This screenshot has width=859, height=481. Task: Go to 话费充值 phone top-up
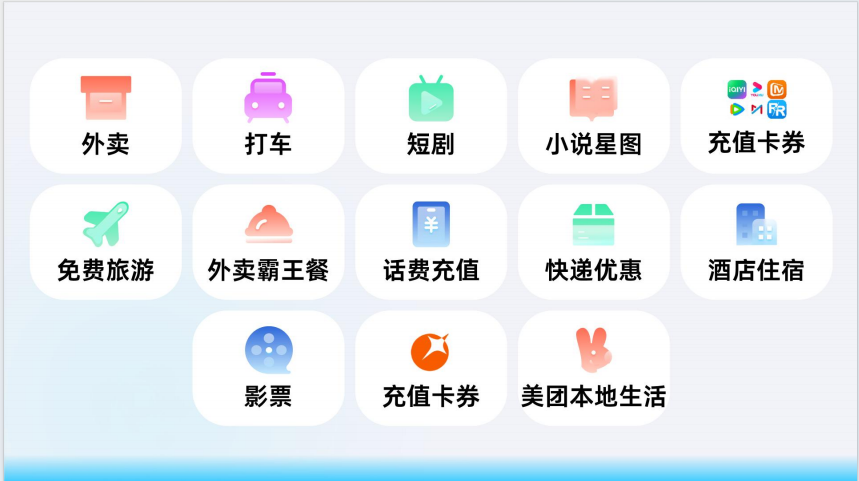(431, 242)
